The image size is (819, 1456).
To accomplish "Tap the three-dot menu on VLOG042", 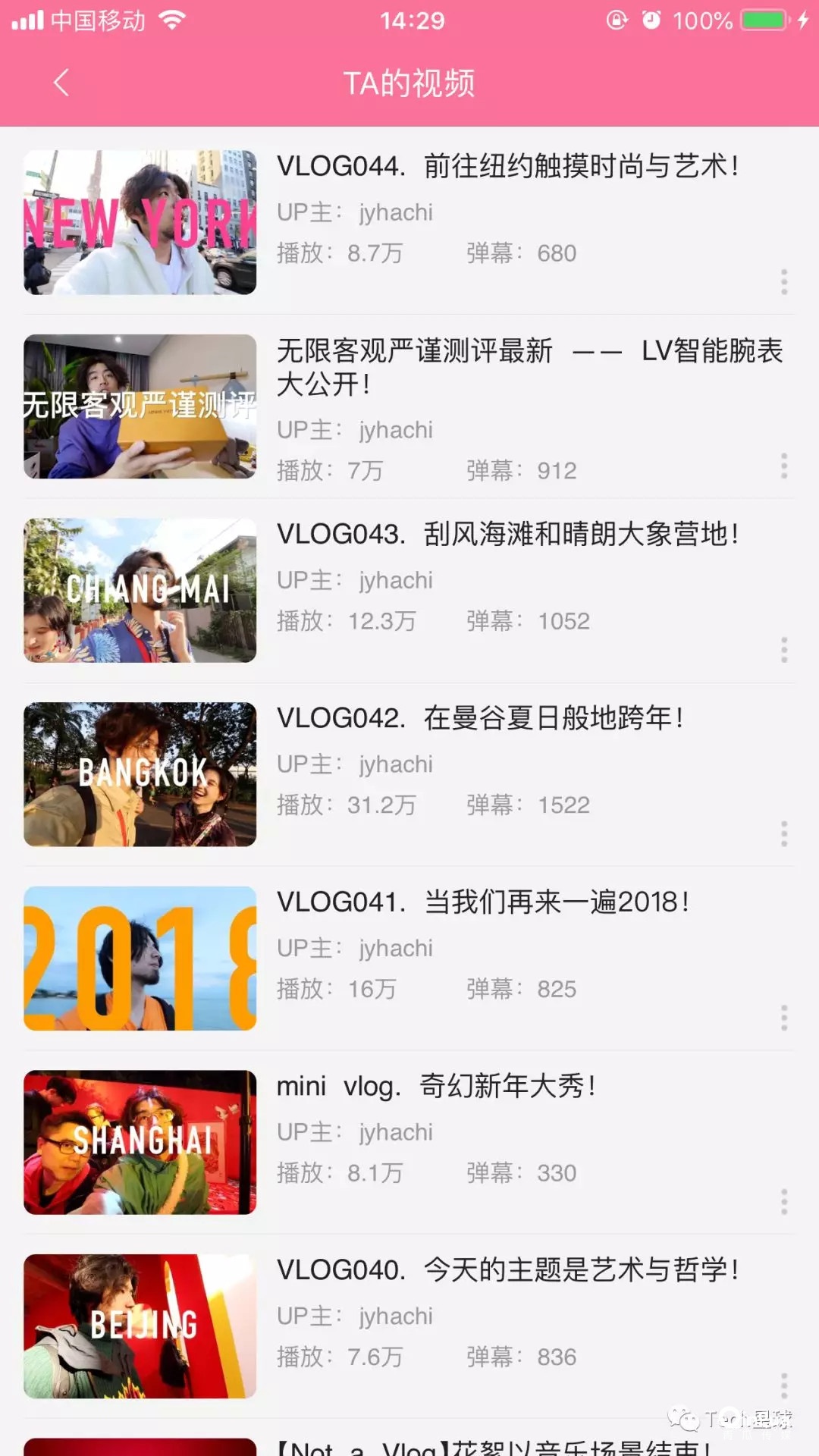I will (784, 834).
